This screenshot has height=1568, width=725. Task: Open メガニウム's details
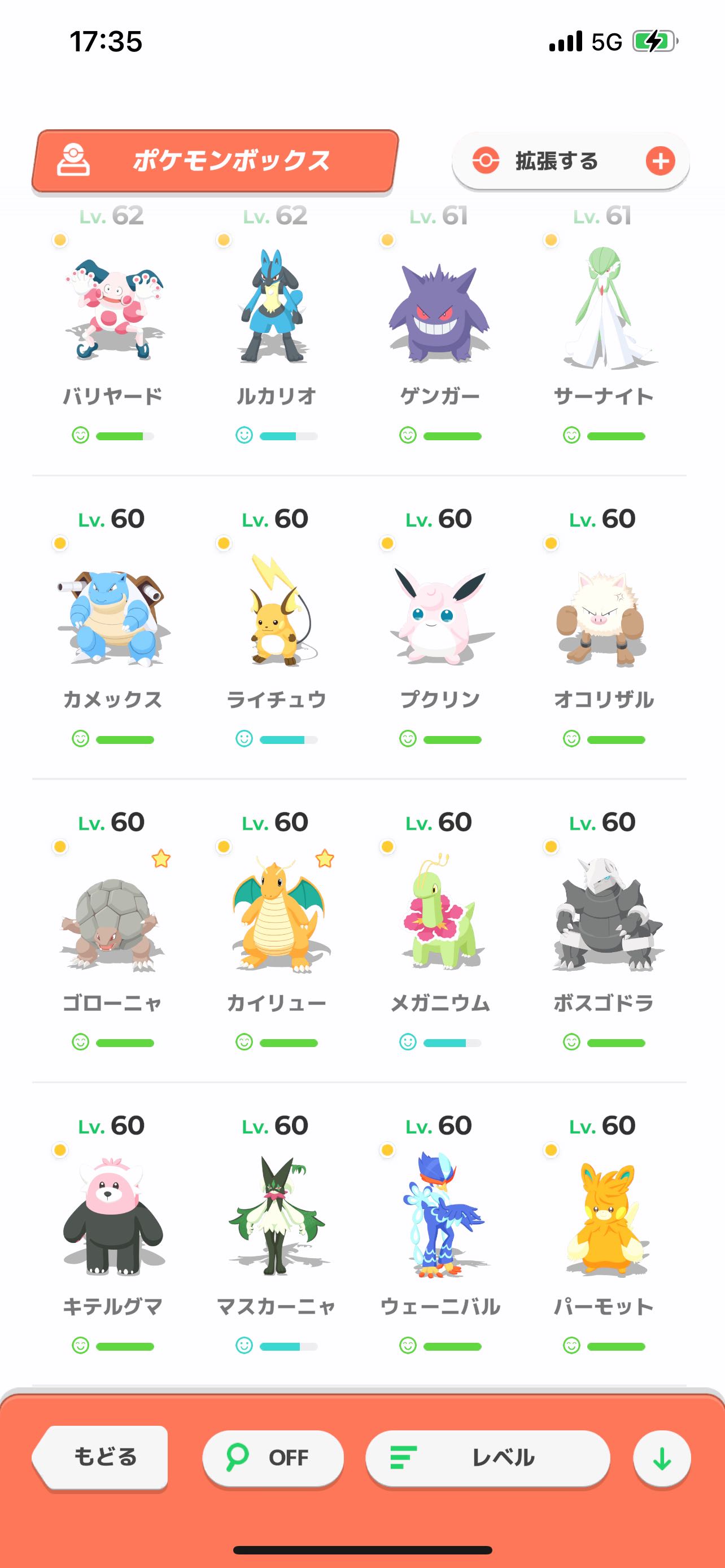click(439, 919)
